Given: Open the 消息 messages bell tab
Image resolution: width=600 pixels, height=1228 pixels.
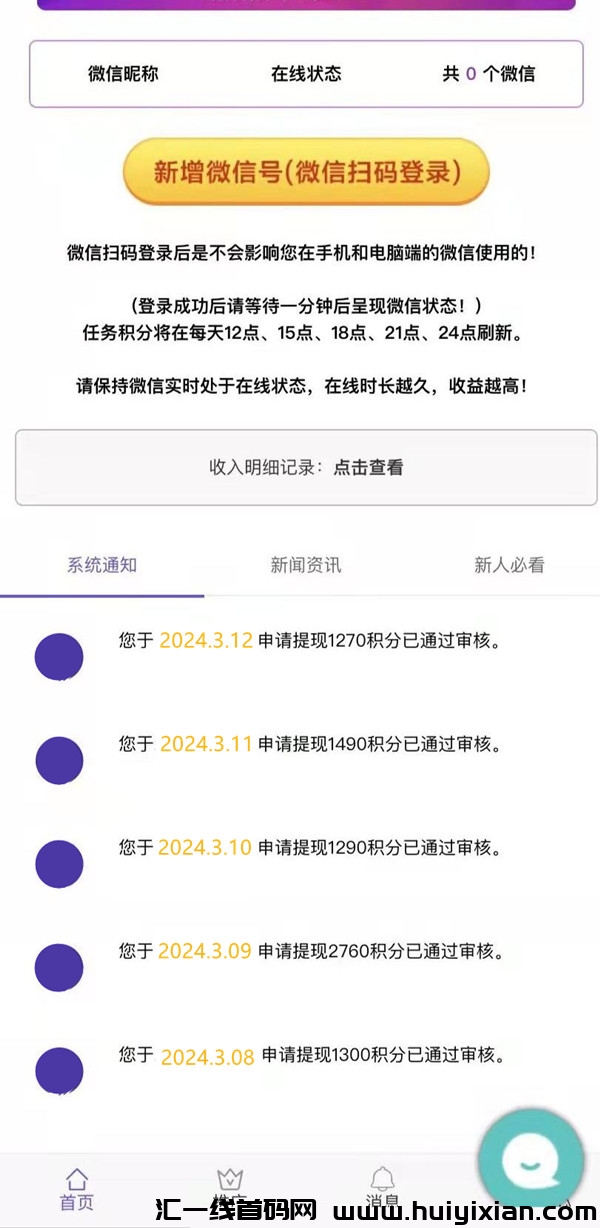Looking at the screenshot, I should (382, 1186).
